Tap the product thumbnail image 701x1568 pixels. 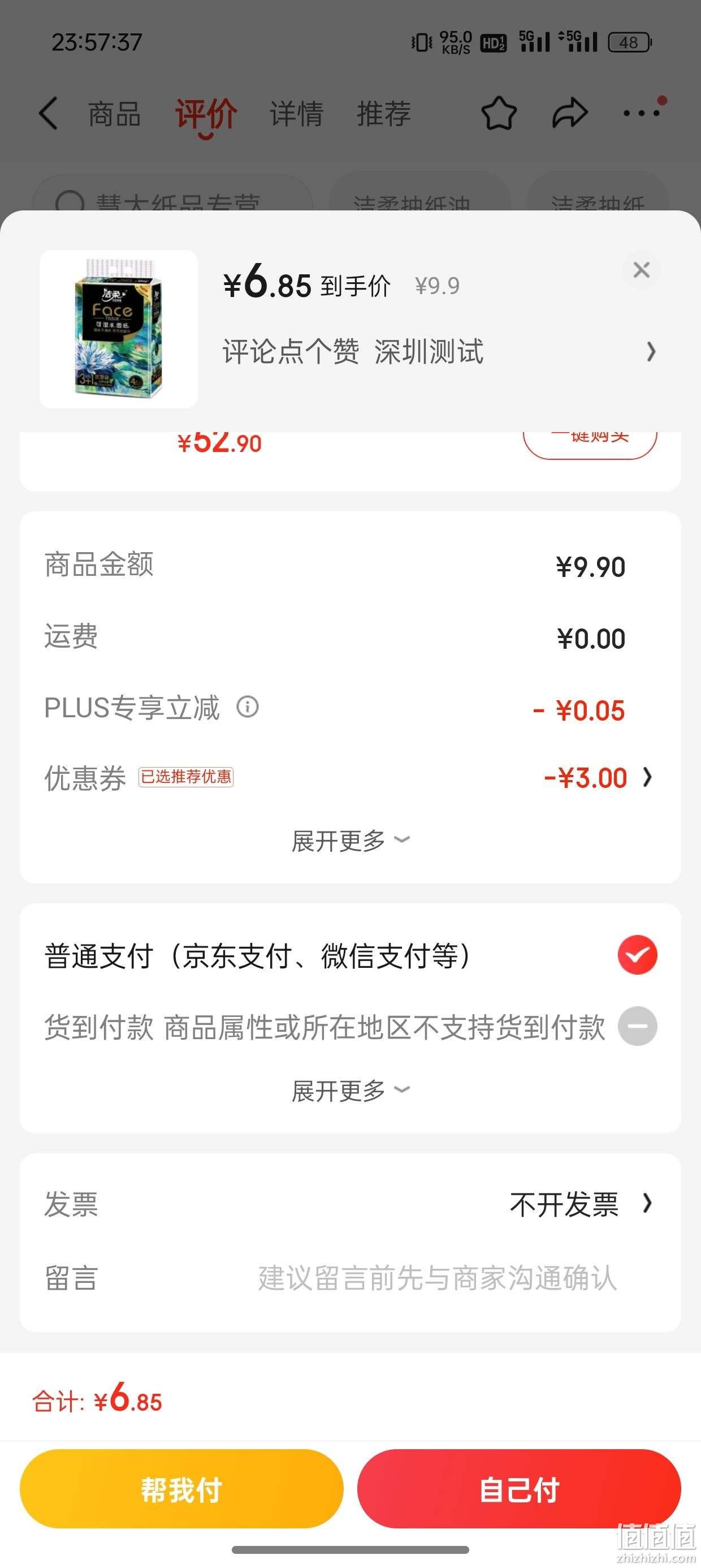(119, 329)
